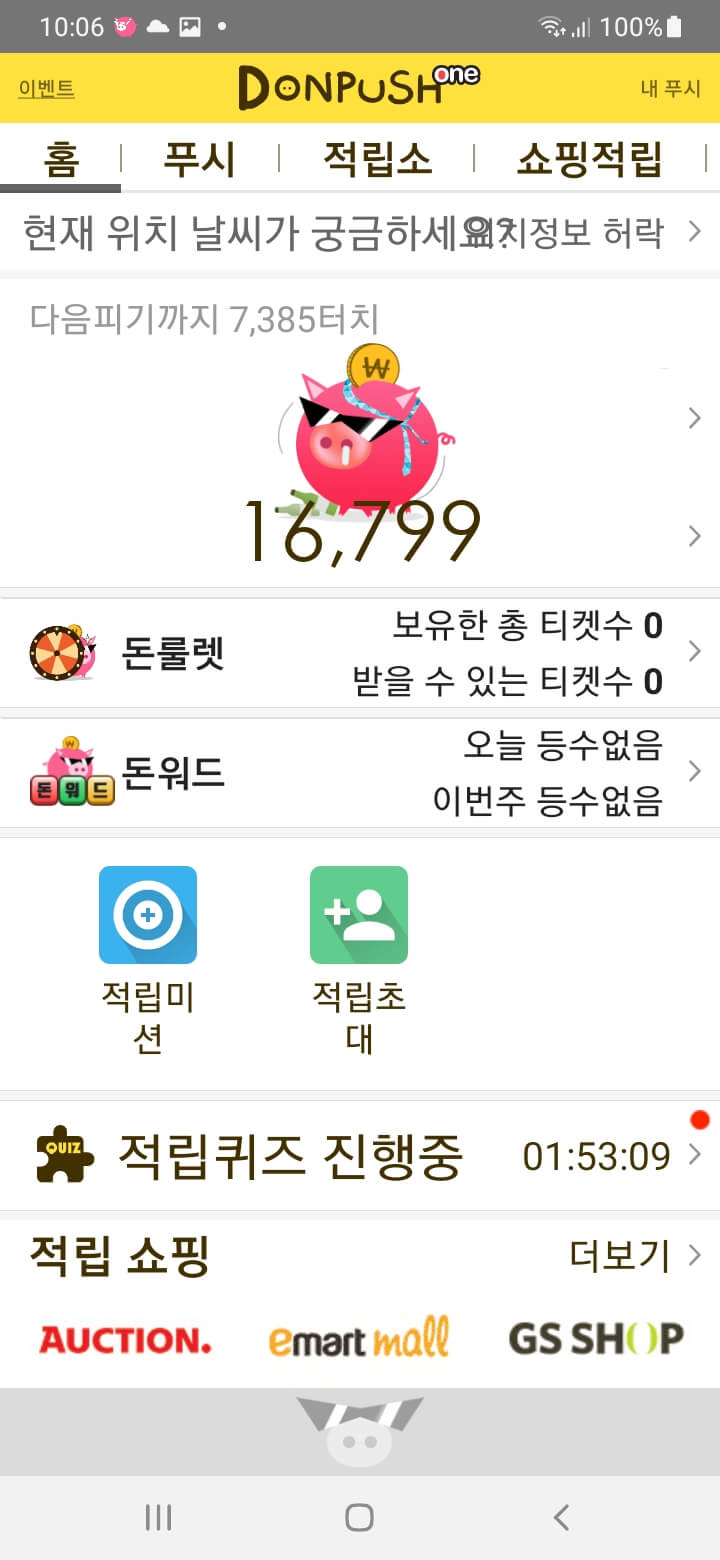
Task: Switch to the 적립소 tab
Action: pyautogui.click(x=377, y=159)
